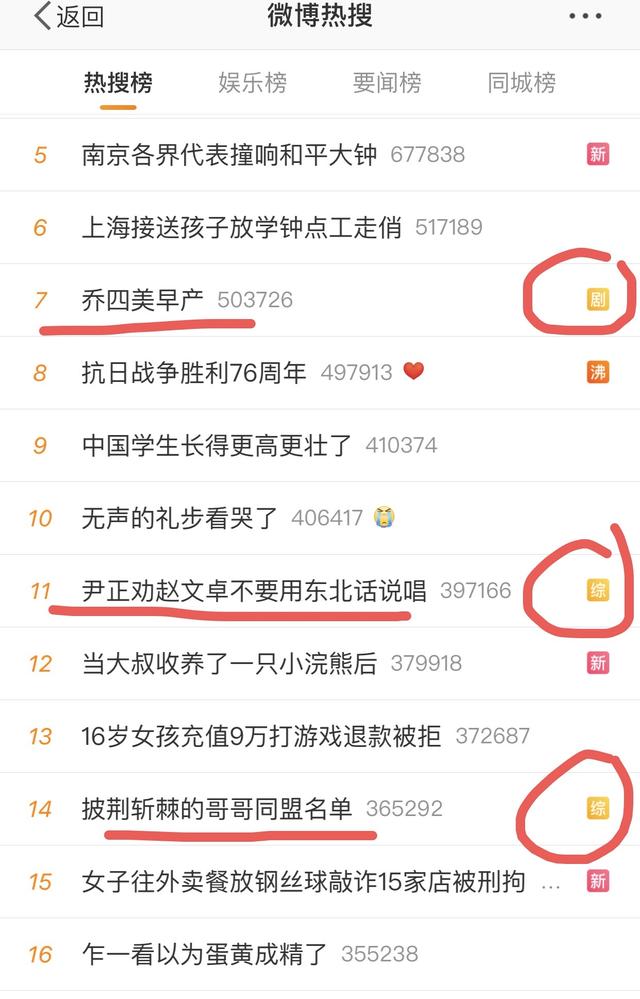
Task: View topic 乍一看以为蛋黄成精了
Action: point(205,954)
